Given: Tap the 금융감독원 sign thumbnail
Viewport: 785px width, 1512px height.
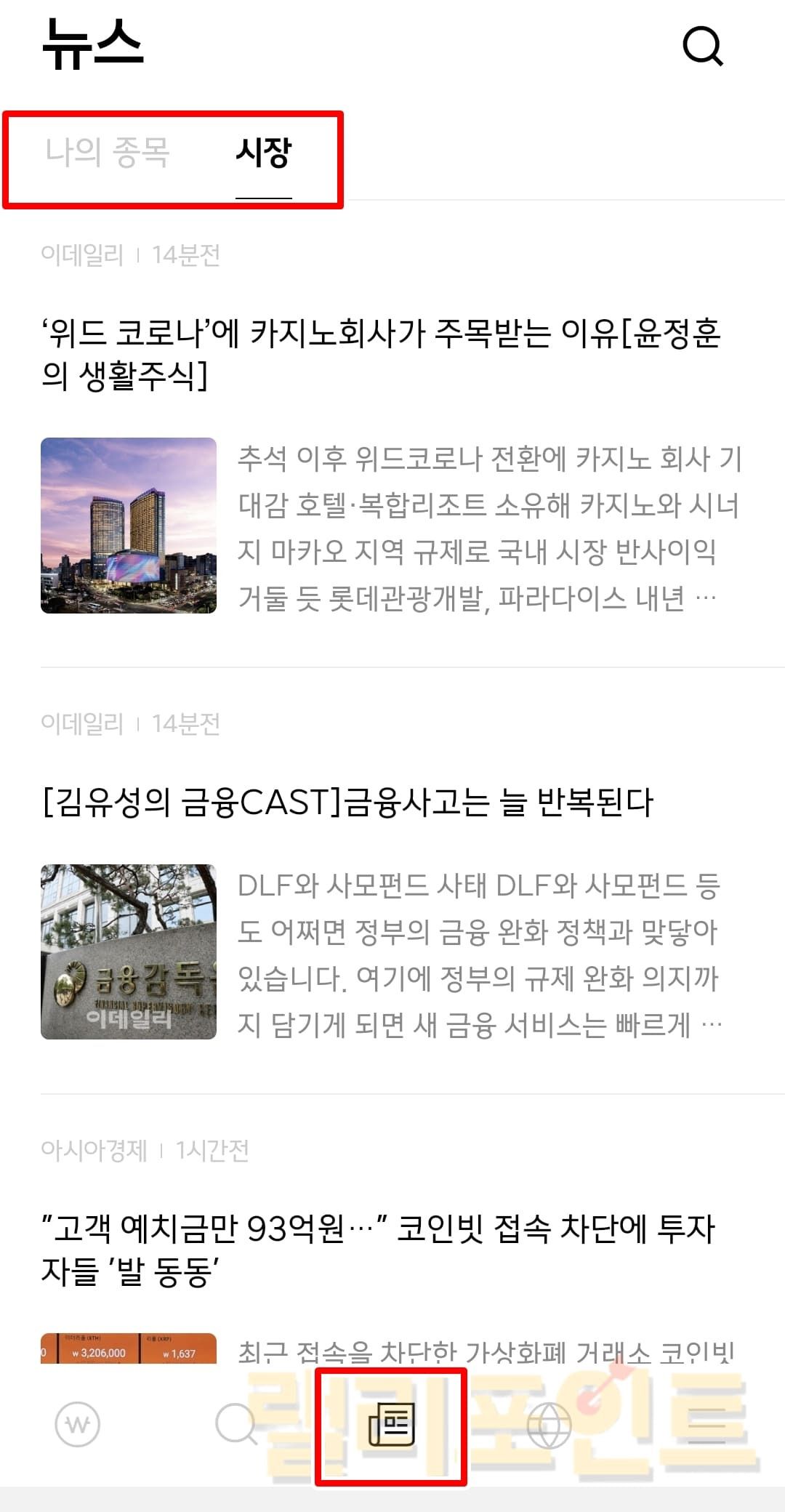Looking at the screenshot, I should [129, 952].
